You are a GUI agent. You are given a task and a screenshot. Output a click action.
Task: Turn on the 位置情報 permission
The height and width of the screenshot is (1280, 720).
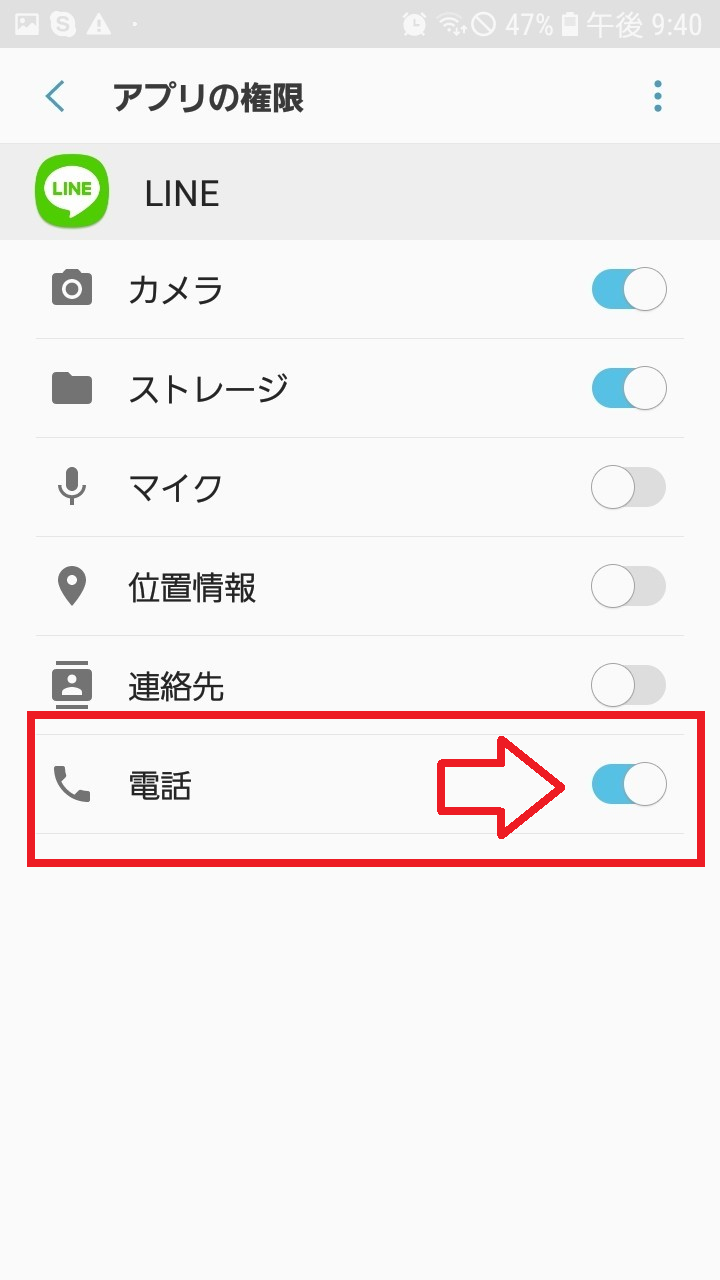point(629,587)
